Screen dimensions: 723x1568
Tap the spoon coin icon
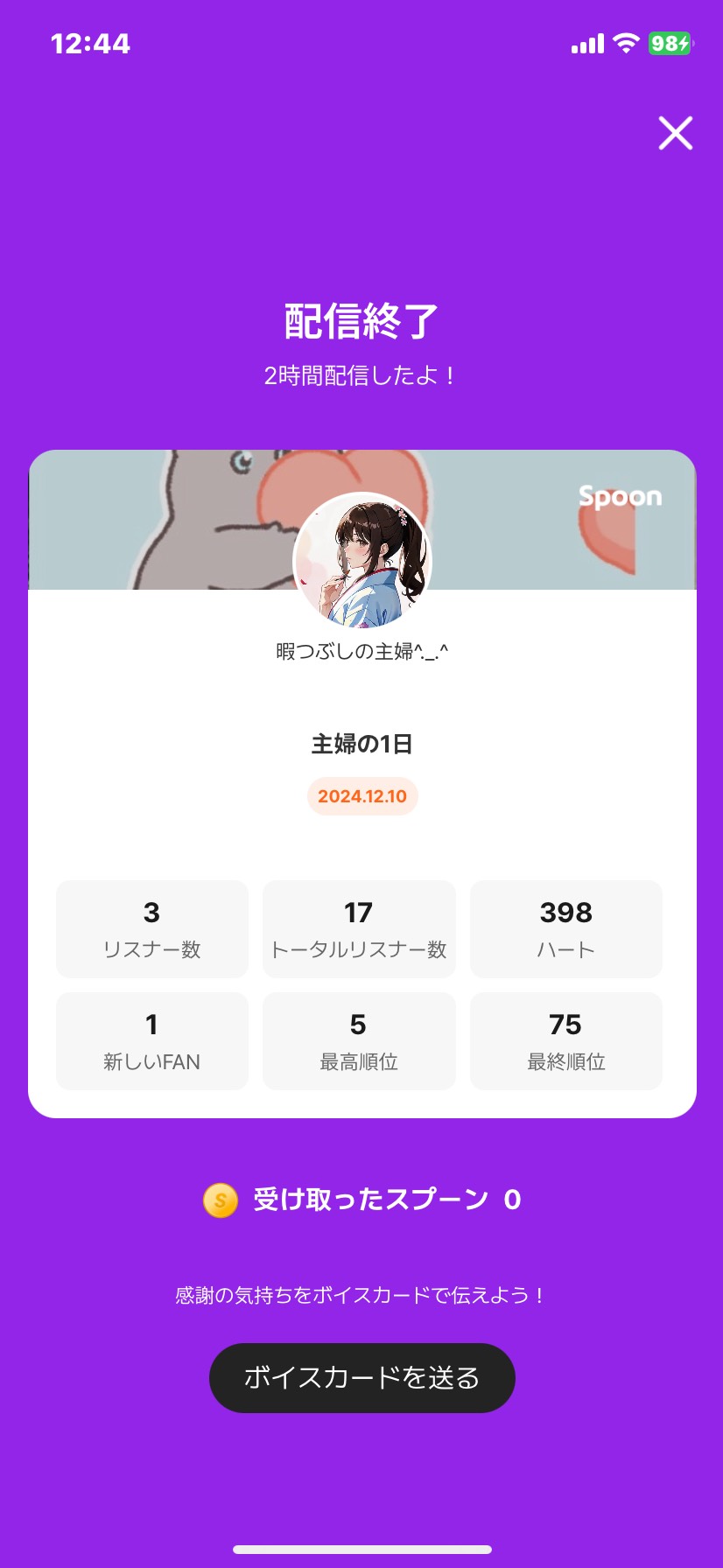219,1200
